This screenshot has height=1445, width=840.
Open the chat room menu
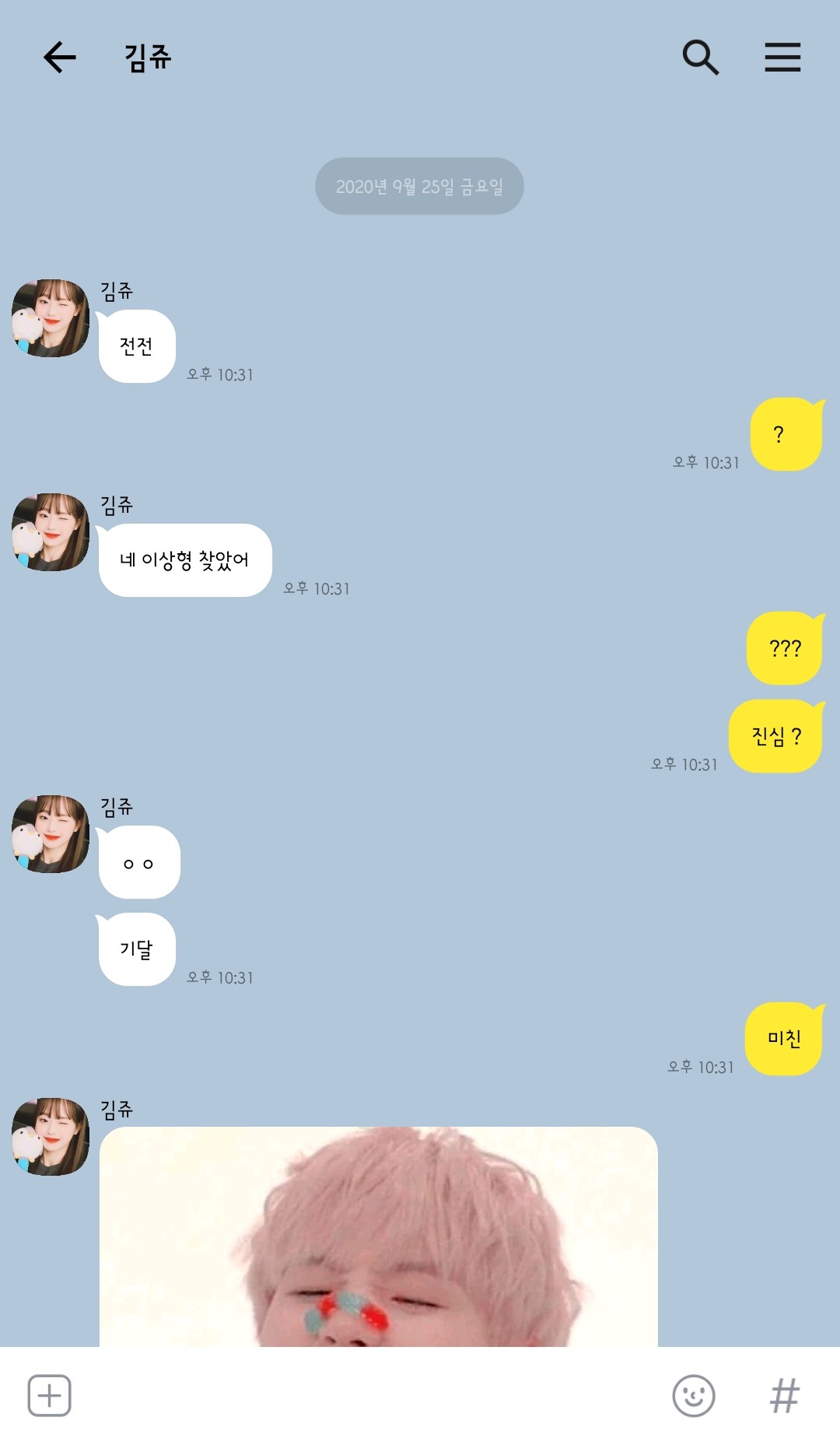[782, 58]
